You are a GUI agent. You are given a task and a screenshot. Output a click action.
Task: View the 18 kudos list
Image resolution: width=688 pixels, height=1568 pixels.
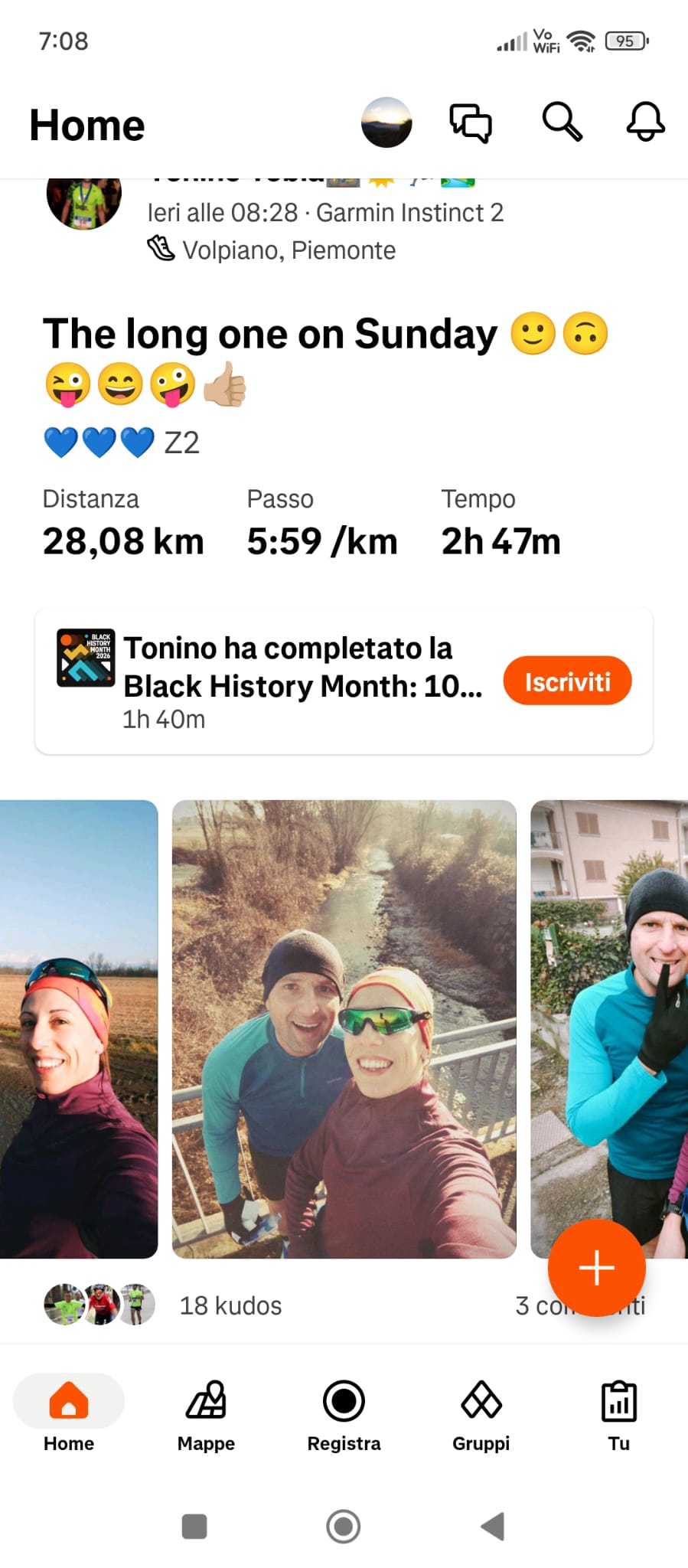coord(230,1305)
